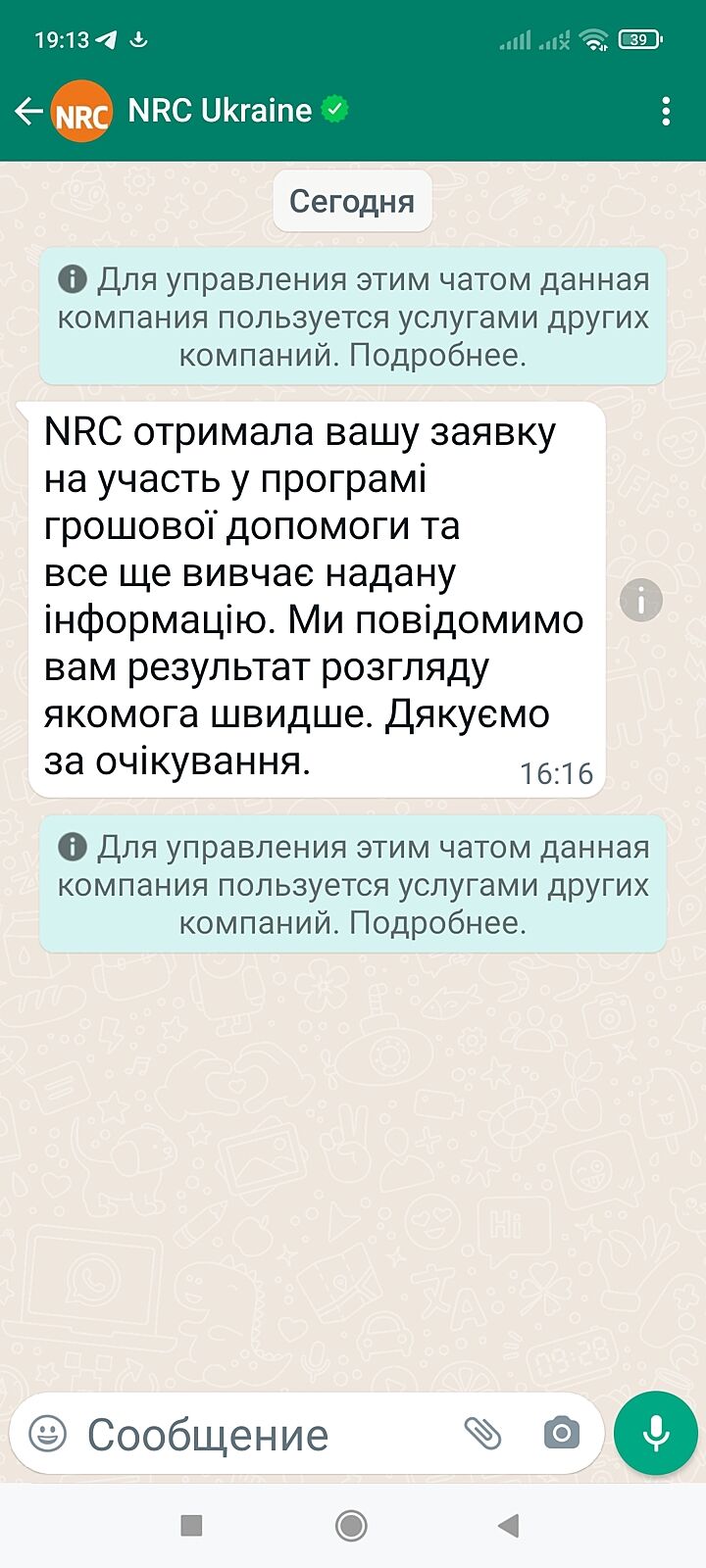Open the three-dot overflow menu

point(666,111)
